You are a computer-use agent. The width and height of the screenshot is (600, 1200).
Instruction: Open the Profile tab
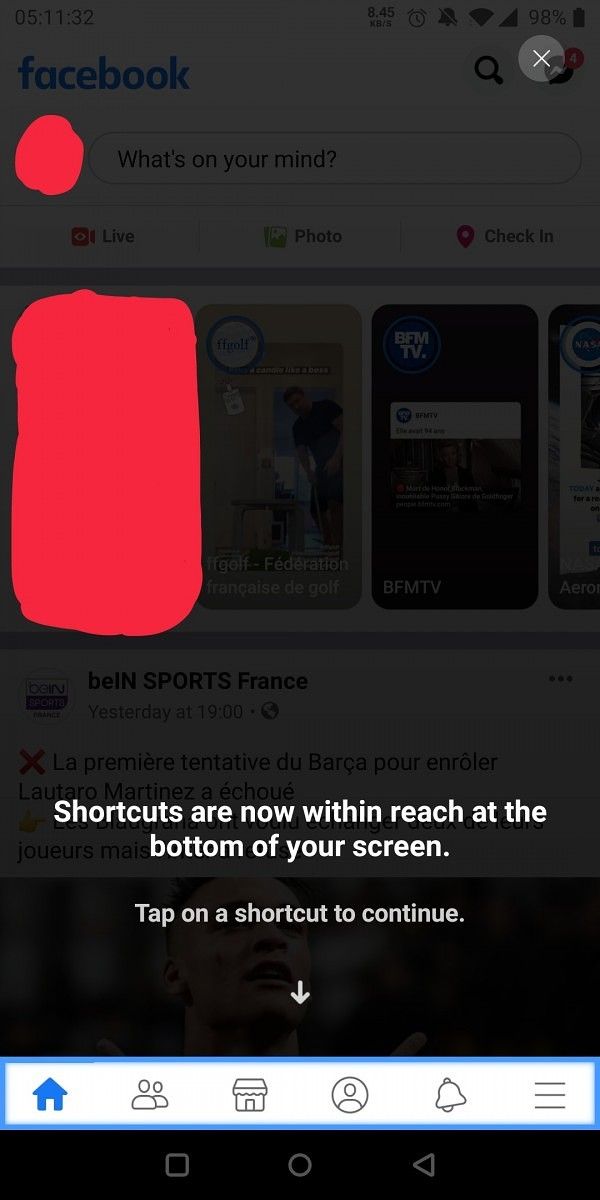(x=350, y=1096)
